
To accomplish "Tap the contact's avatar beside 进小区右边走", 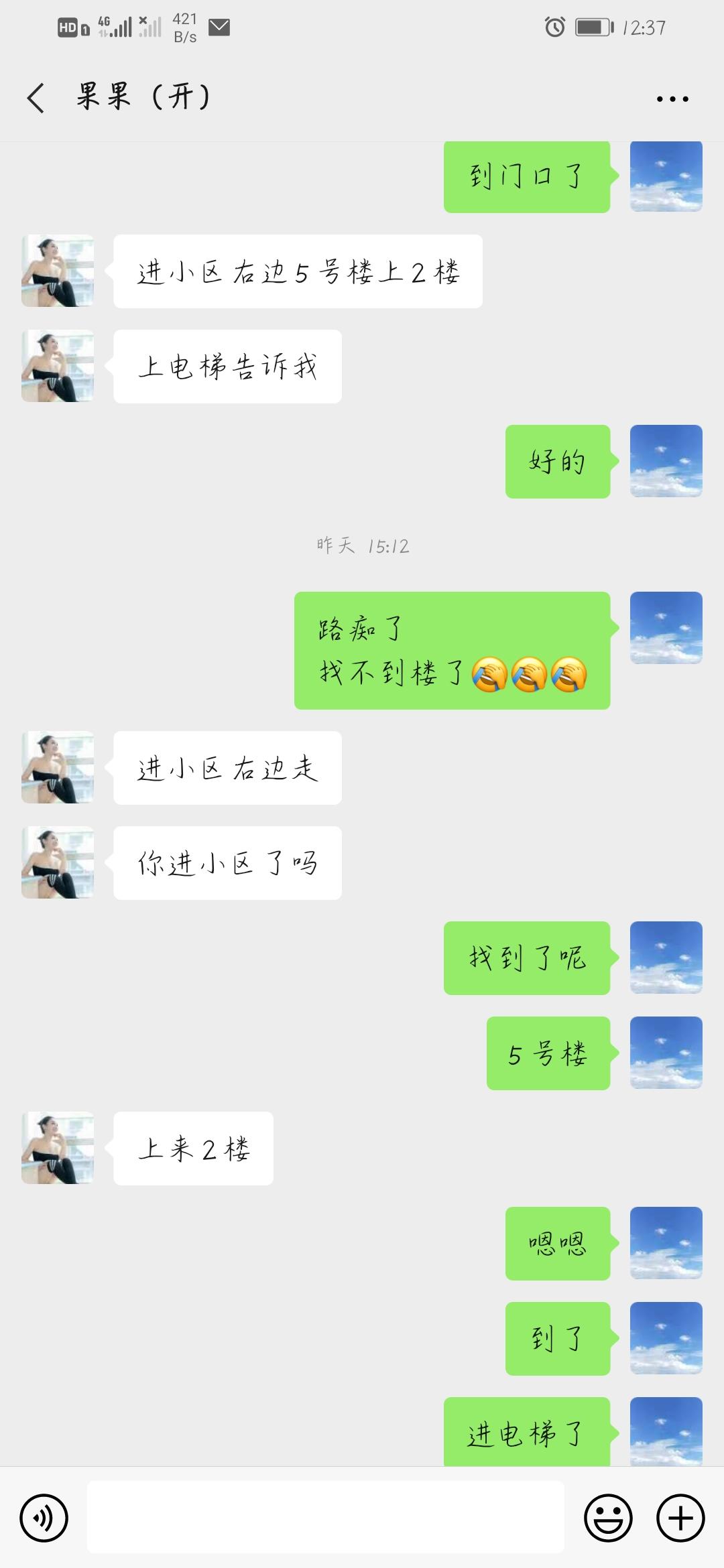I will [57, 768].
